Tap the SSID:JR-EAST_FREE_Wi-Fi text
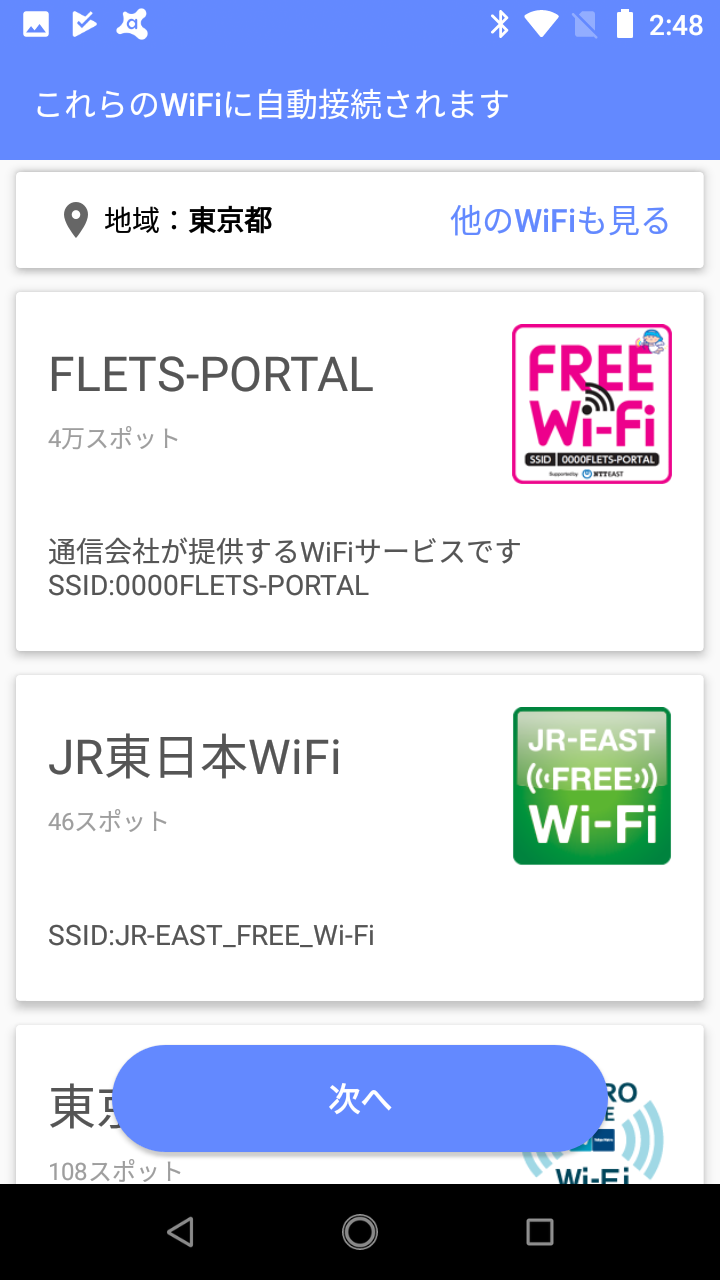Viewport: 720px width, 1280px height. (x=211, y=936)
